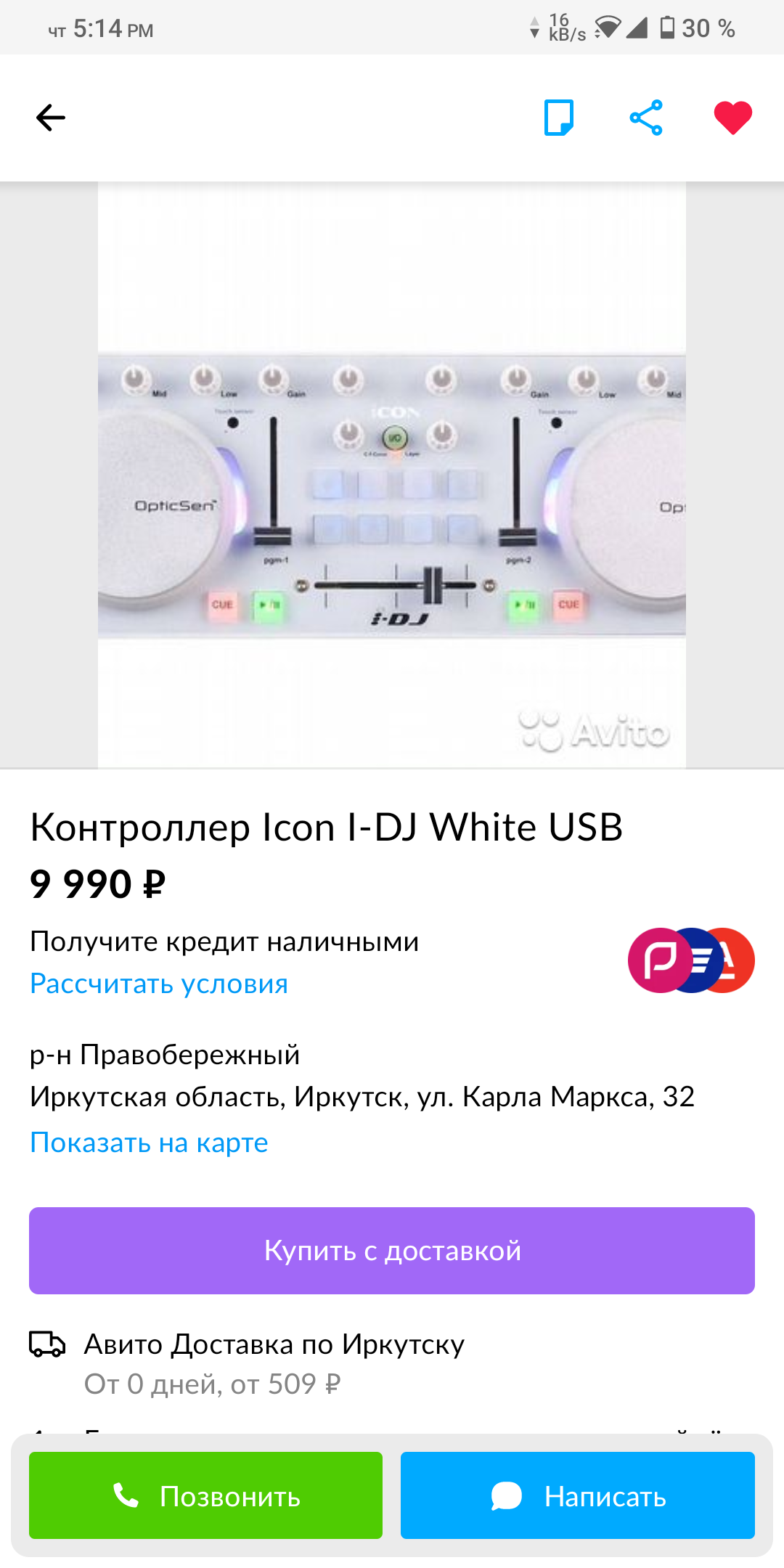The image size is (784, 1568).
Task: Remove listing from favorites heart
Action: point(733,118)
